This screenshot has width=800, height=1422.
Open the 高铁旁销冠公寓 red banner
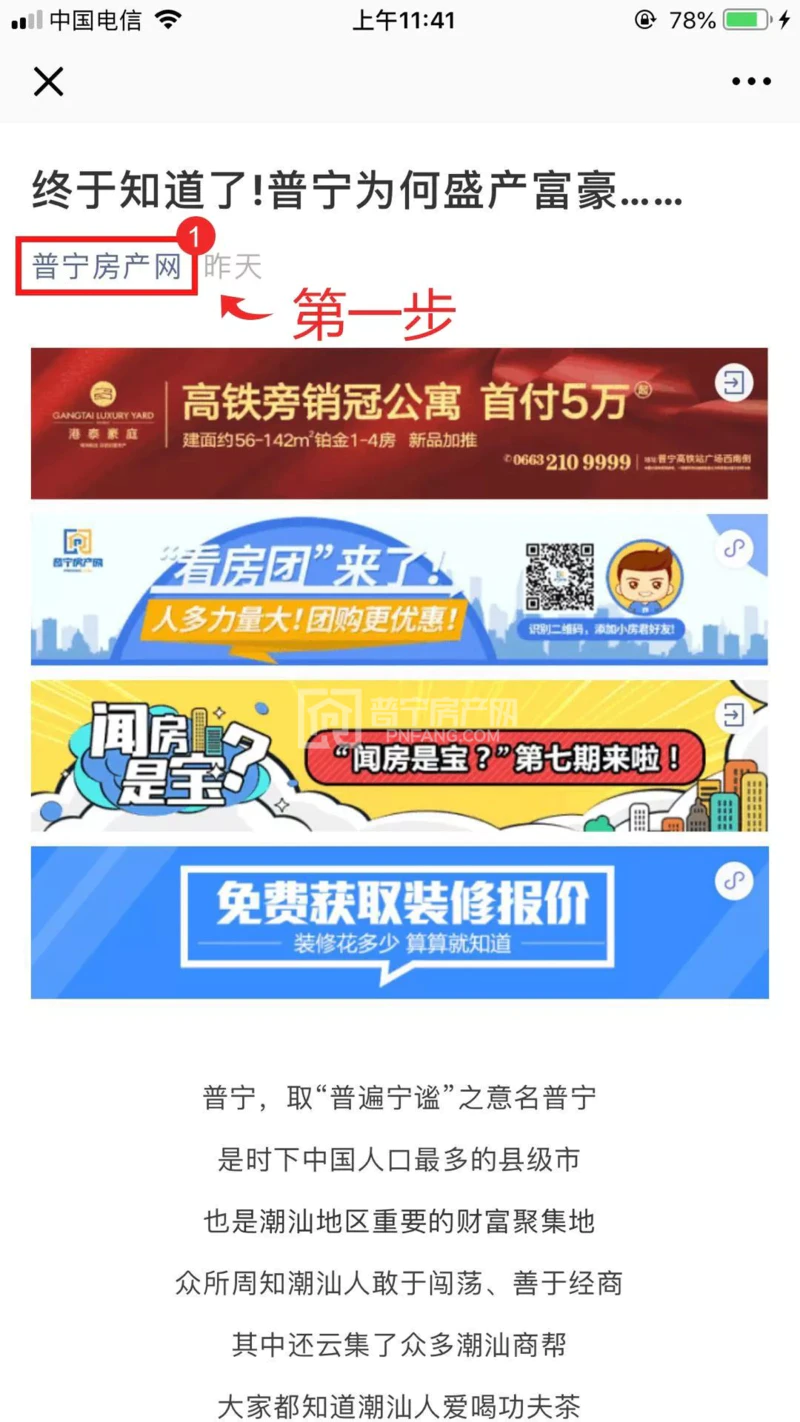click(x=399, y=423)
